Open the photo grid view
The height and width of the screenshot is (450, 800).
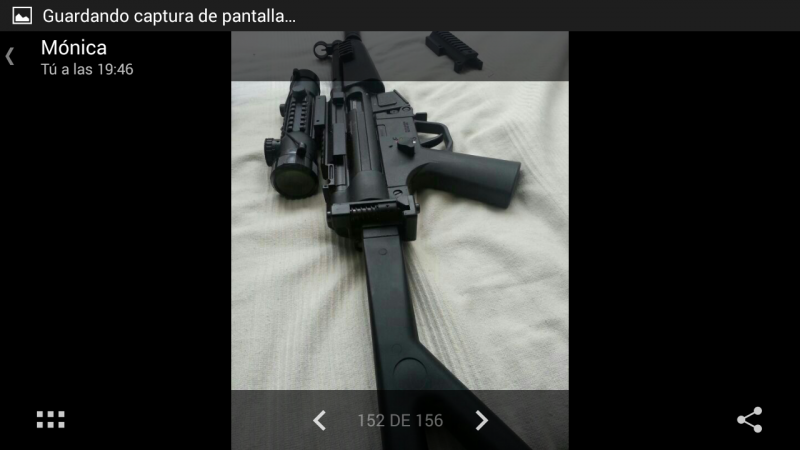coord(51,420)
